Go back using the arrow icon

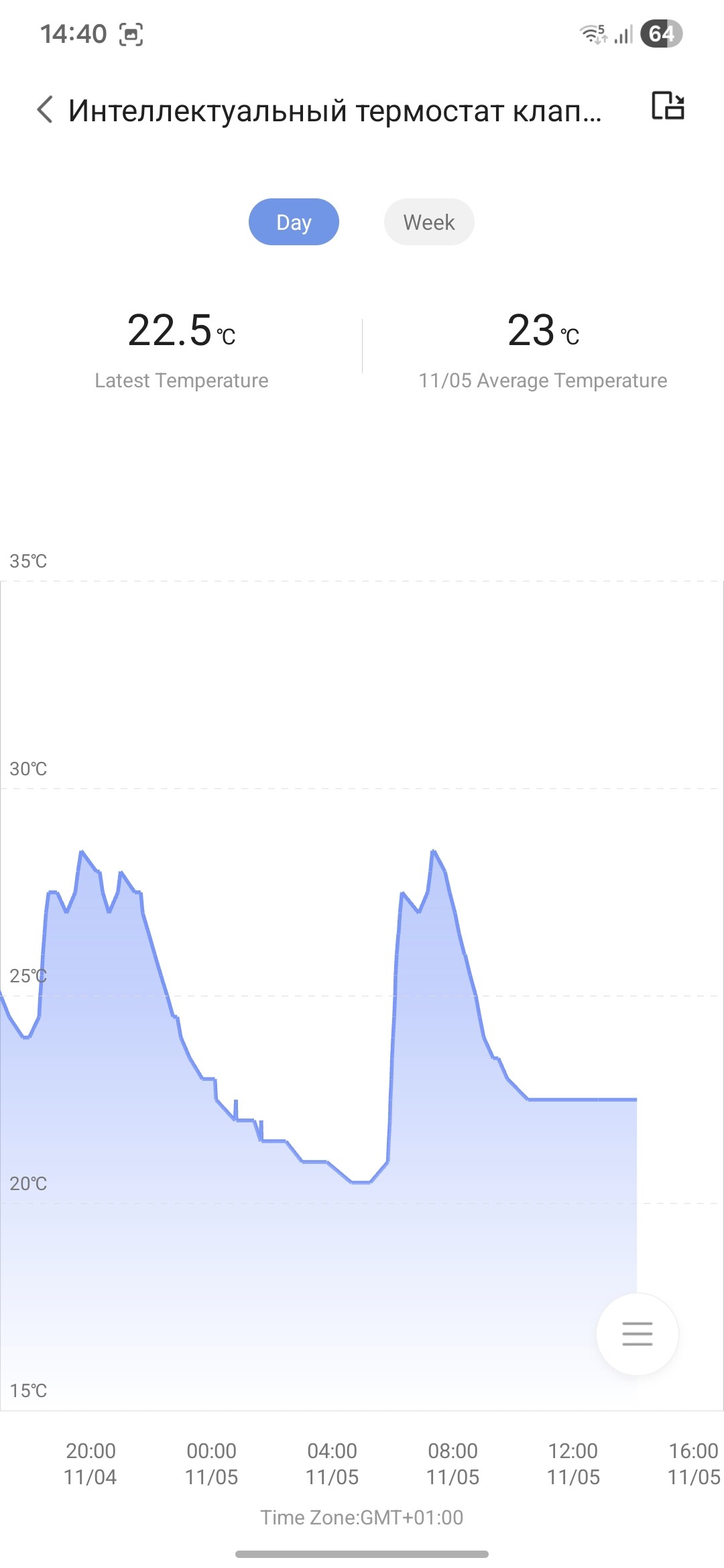[45, 109]
